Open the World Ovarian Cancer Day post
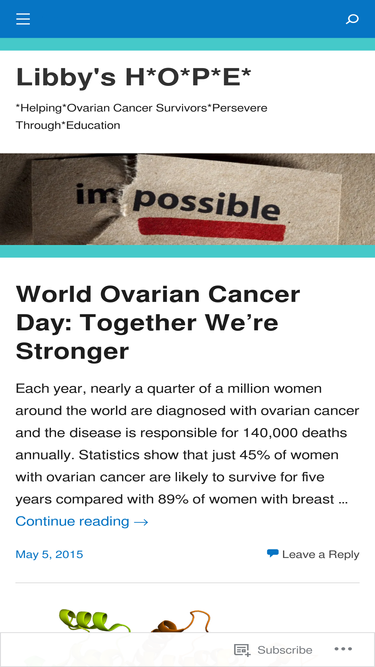The image size is (375, 667). pyautogui.click(x=158, y=322)
